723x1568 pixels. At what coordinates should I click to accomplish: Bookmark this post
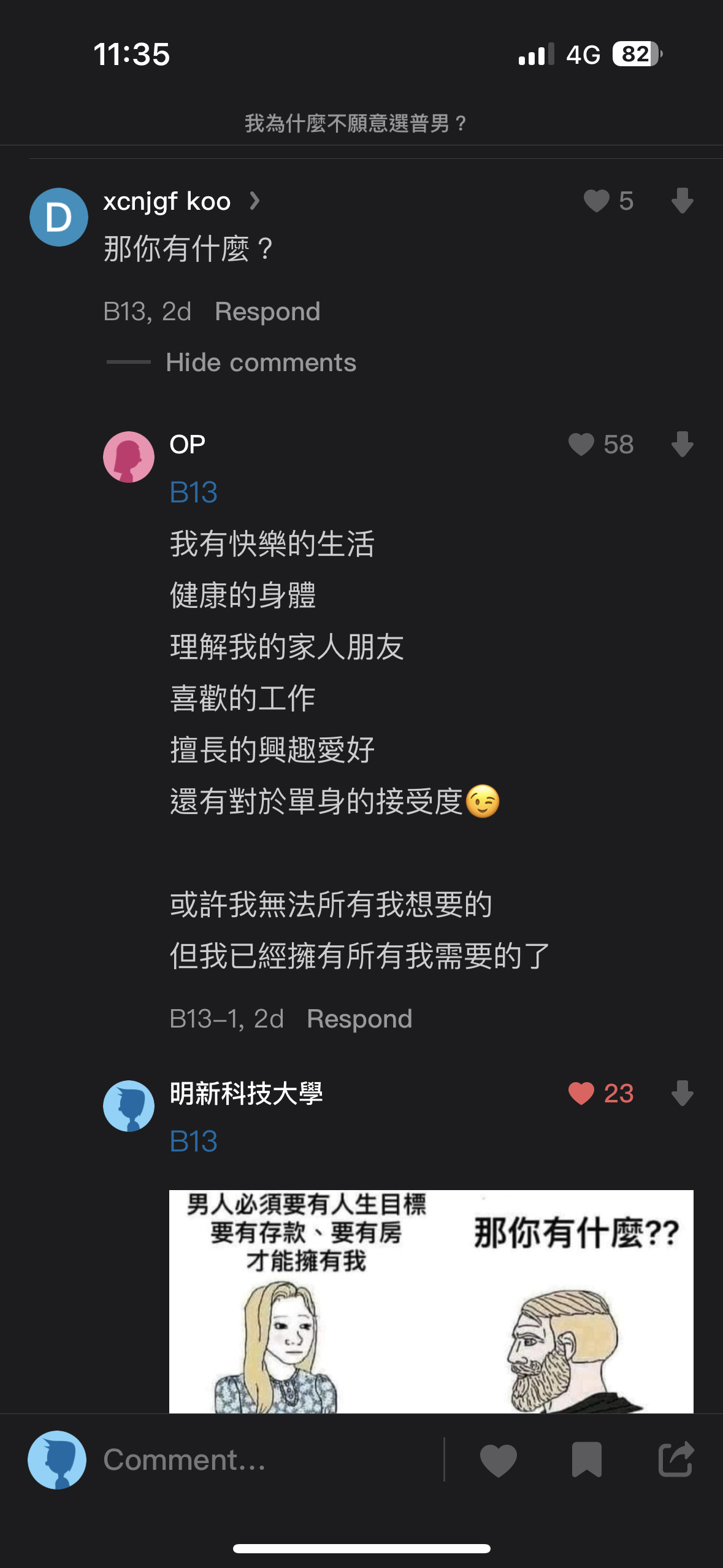tap(586, 1460)
